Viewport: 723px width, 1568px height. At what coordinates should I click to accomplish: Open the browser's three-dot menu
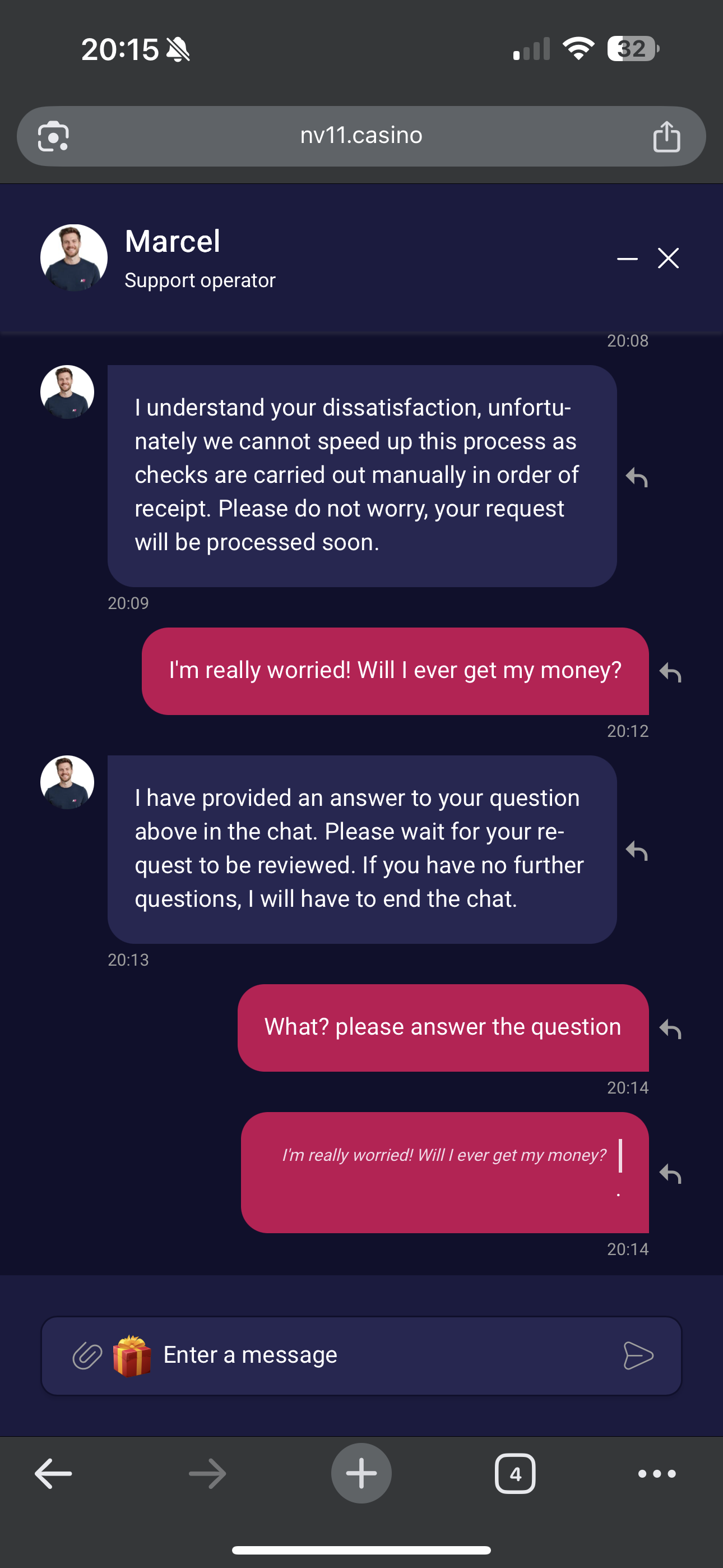point(657,1474)
